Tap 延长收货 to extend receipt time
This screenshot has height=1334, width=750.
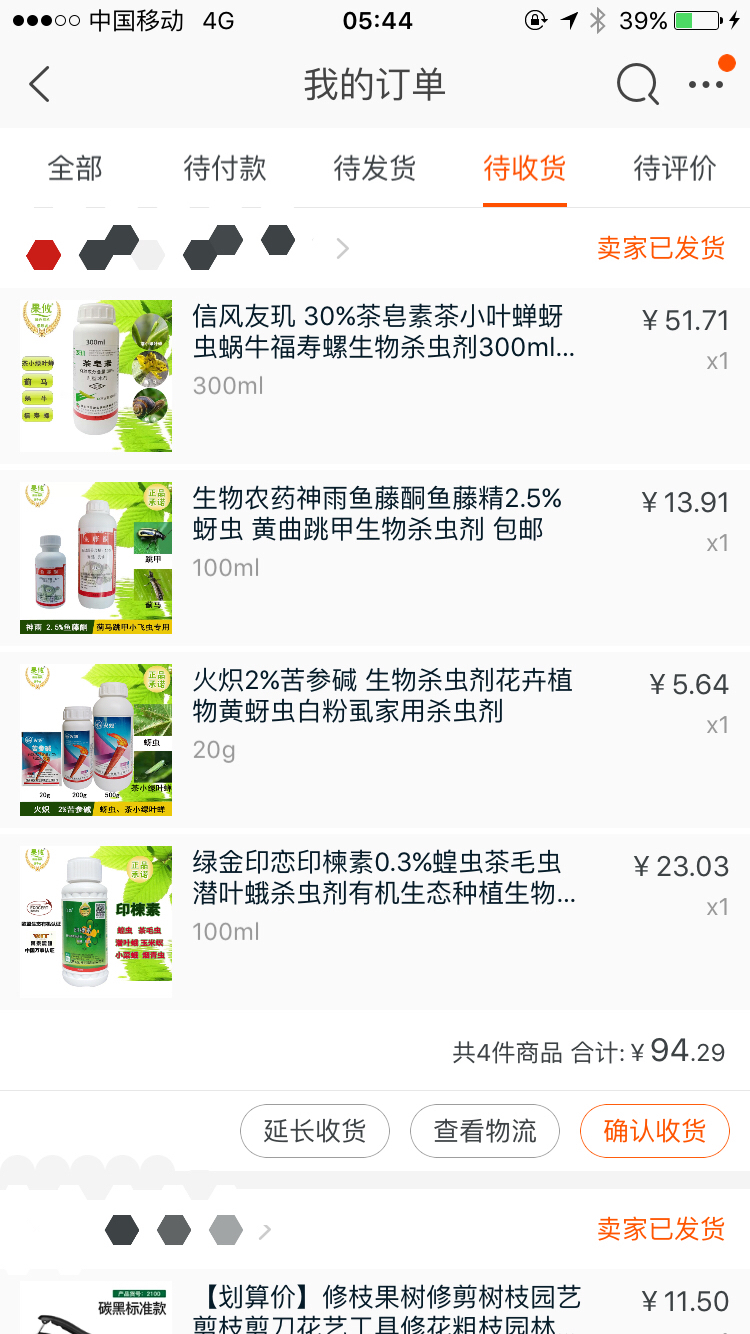(315, 1131)
